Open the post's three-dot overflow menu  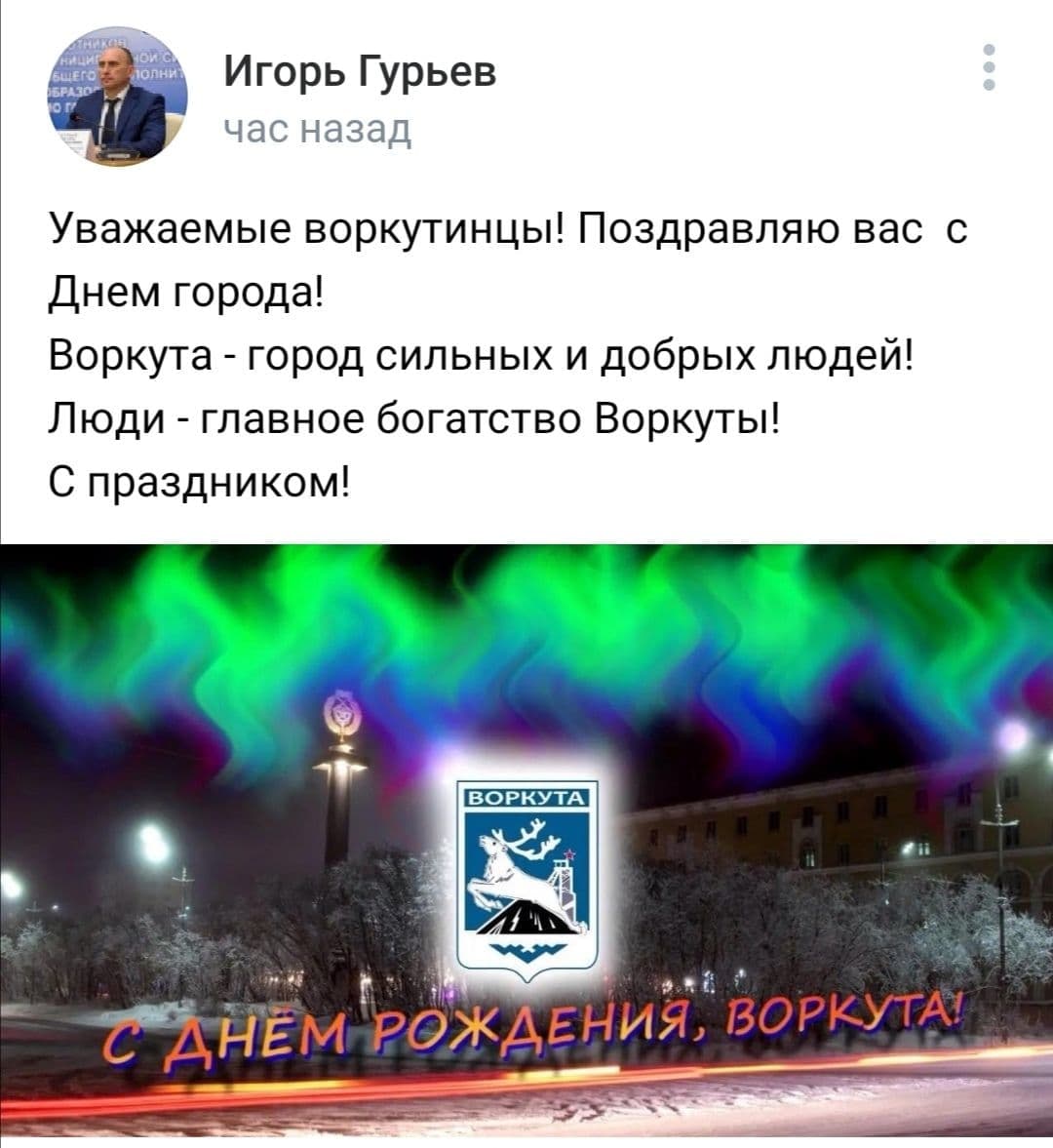[x=990, y=68]
